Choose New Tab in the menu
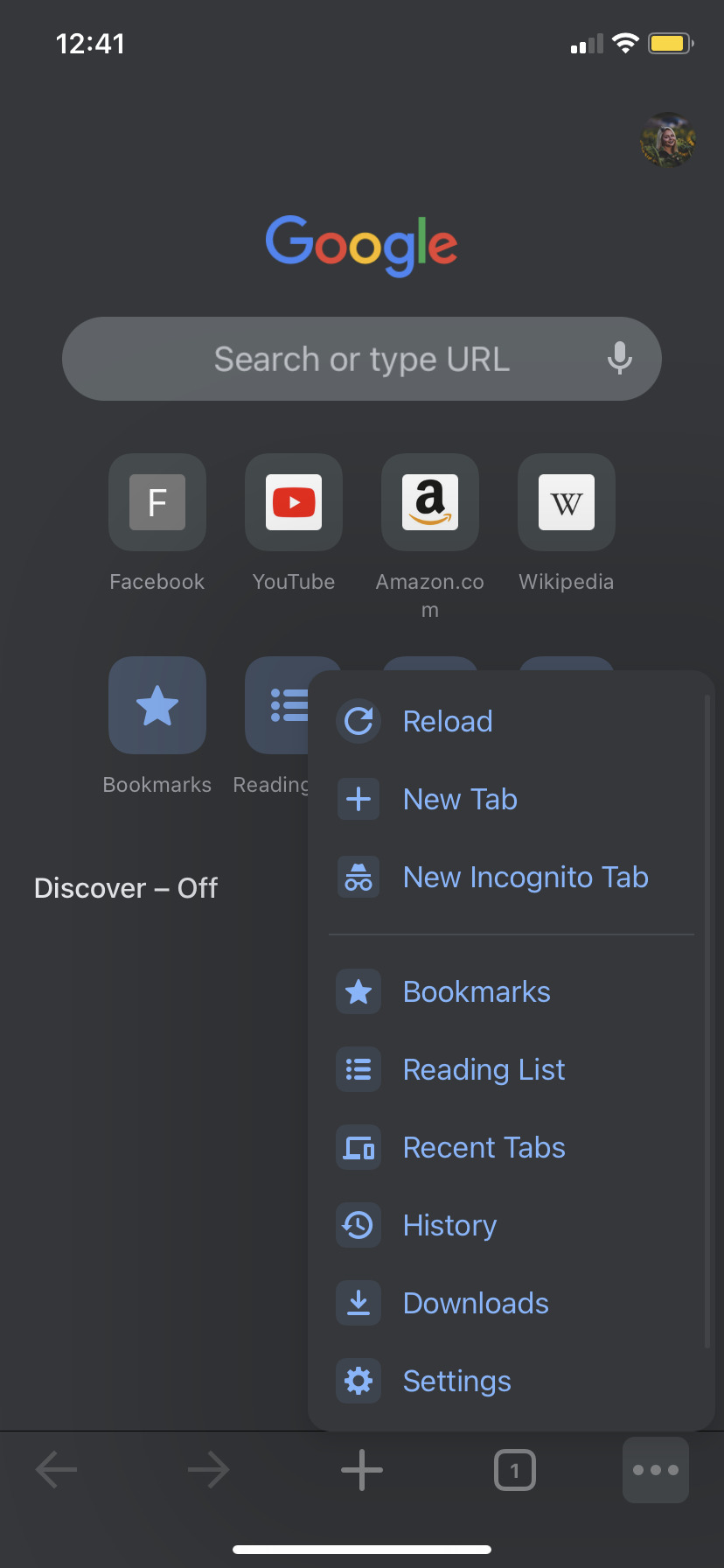 pyautogui.click(x=512, y=800)
